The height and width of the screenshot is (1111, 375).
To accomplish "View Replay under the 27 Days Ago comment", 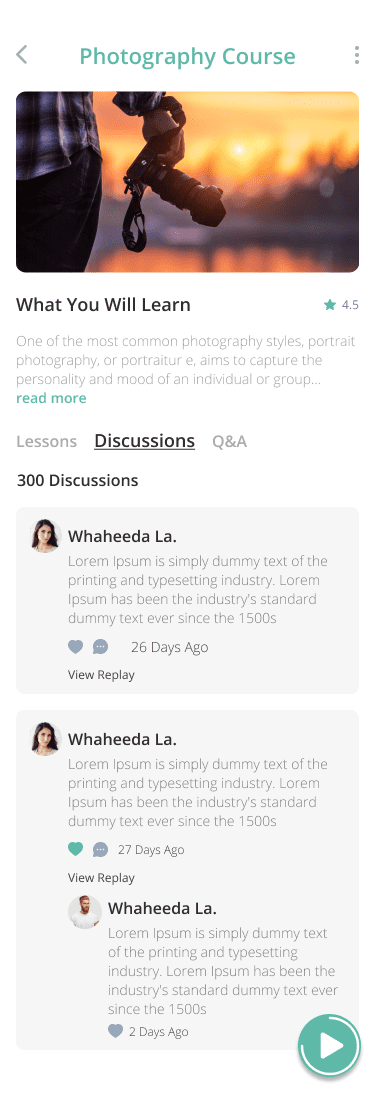I will coord(101,877).
